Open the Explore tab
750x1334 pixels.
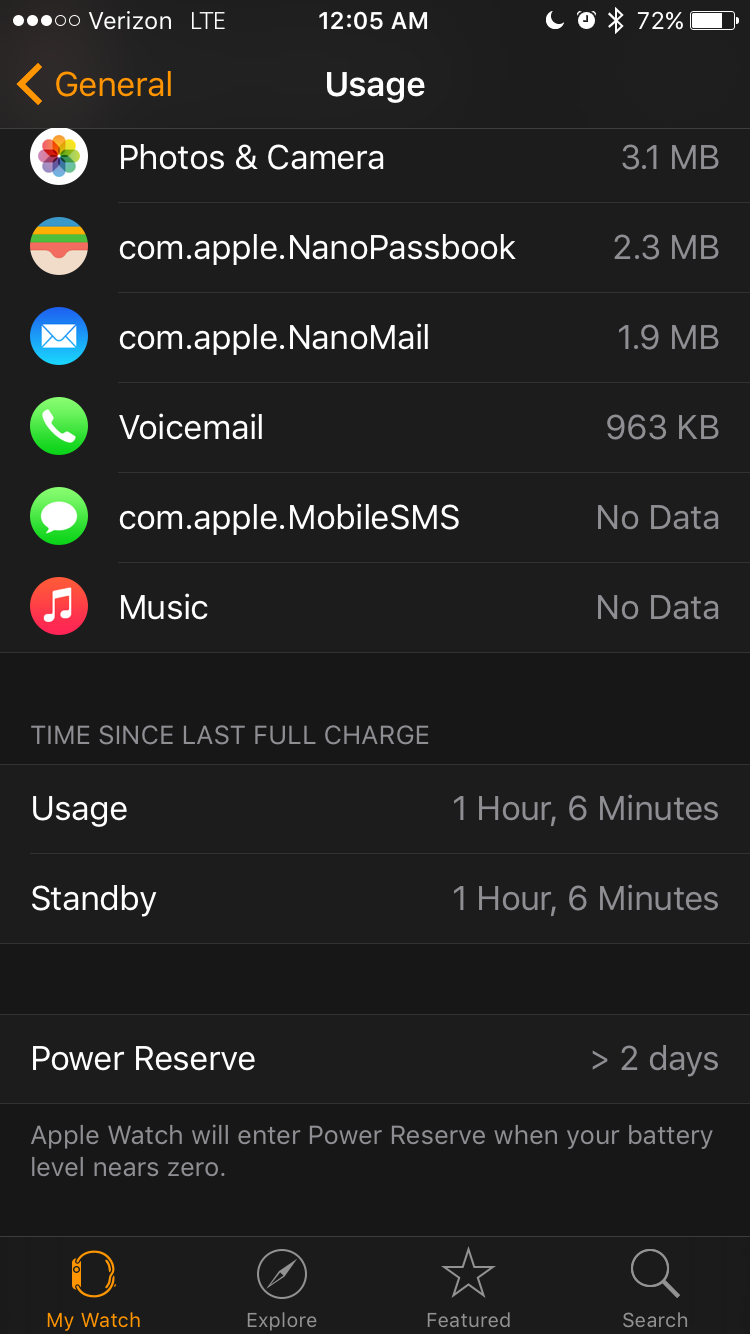pos(281,1288)
